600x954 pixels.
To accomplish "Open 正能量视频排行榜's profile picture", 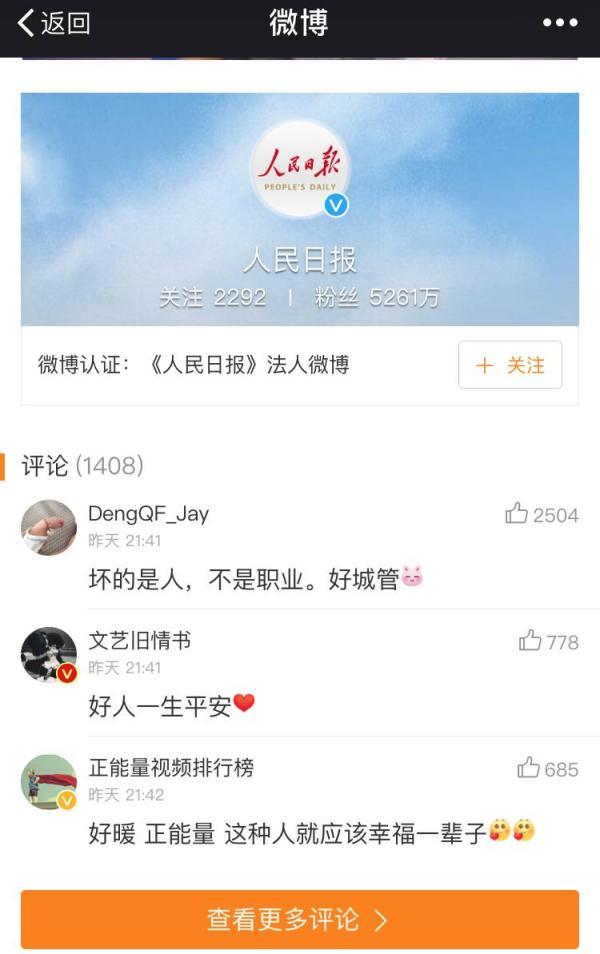I will pyautogui.click(x=49, y=781).
